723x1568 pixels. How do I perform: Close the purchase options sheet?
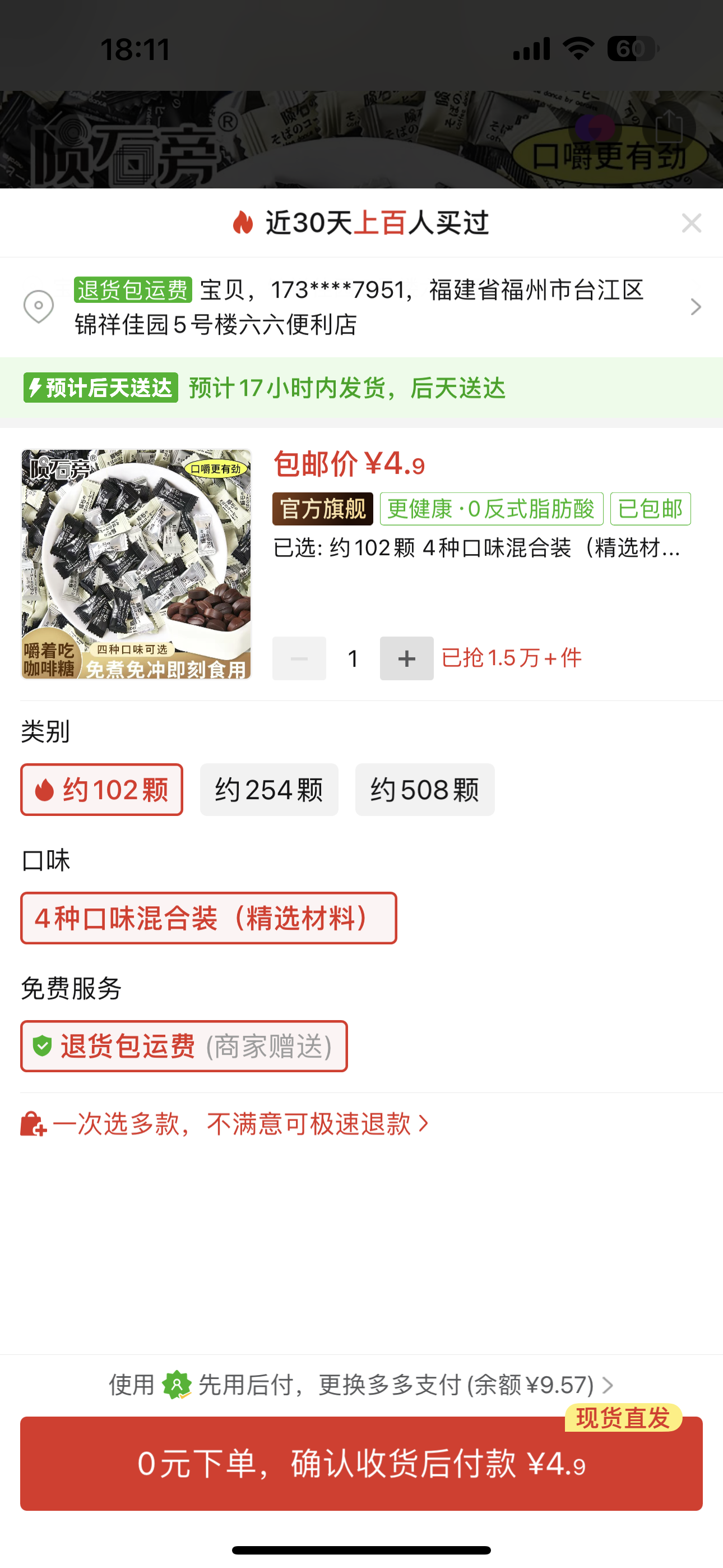692,223
